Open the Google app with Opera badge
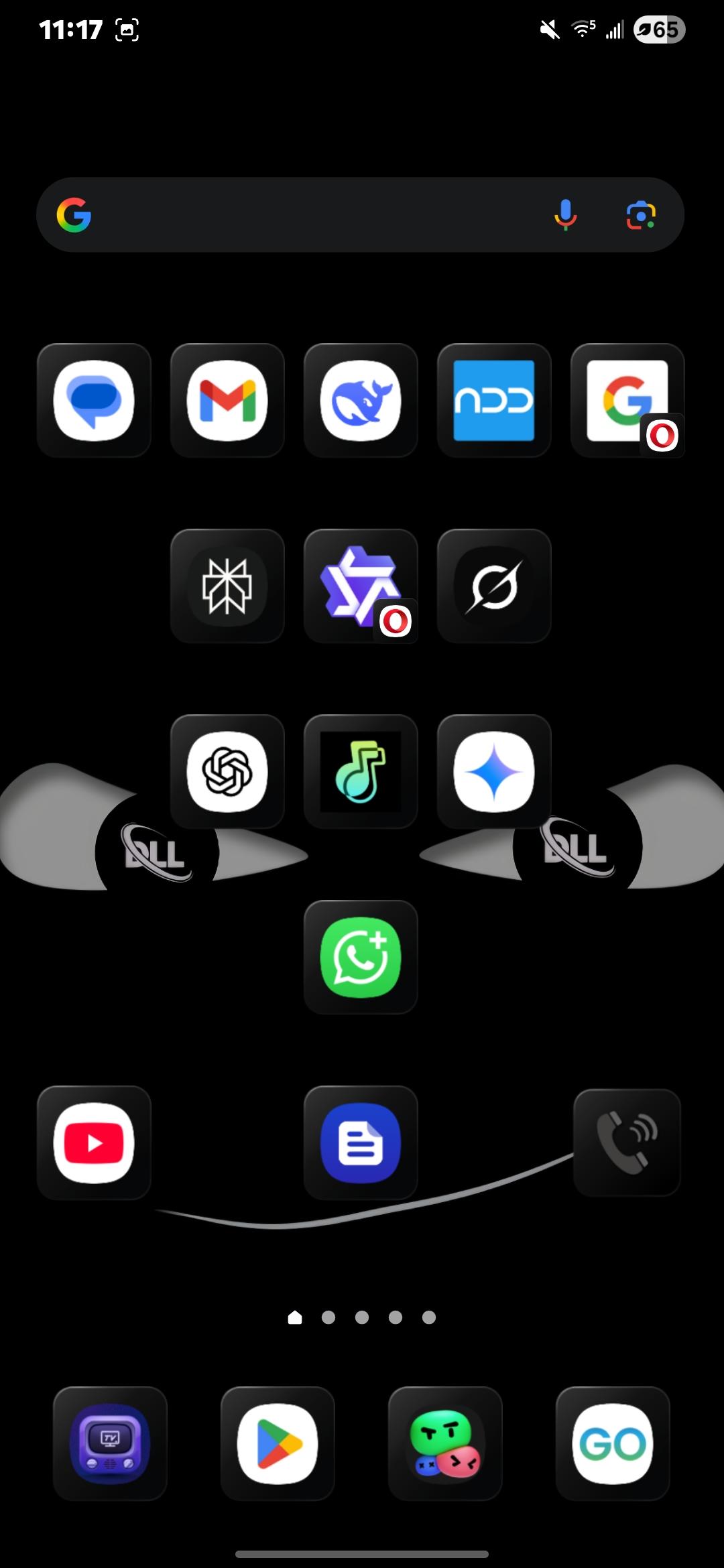This screenshot has height=1568, width=724. [x=627, y=401]
